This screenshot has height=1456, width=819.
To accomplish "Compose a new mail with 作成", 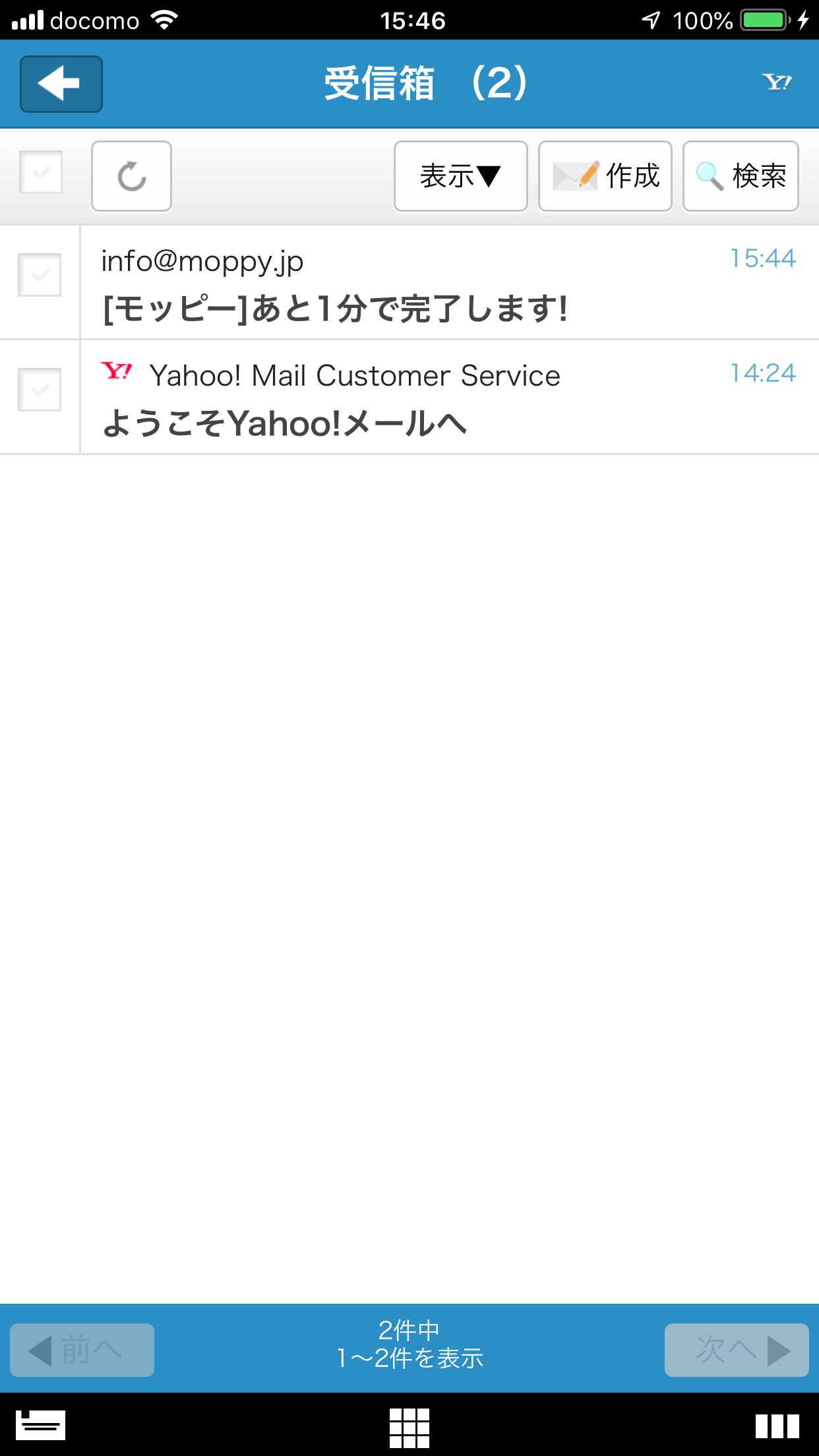I will [x=605, y=176].
